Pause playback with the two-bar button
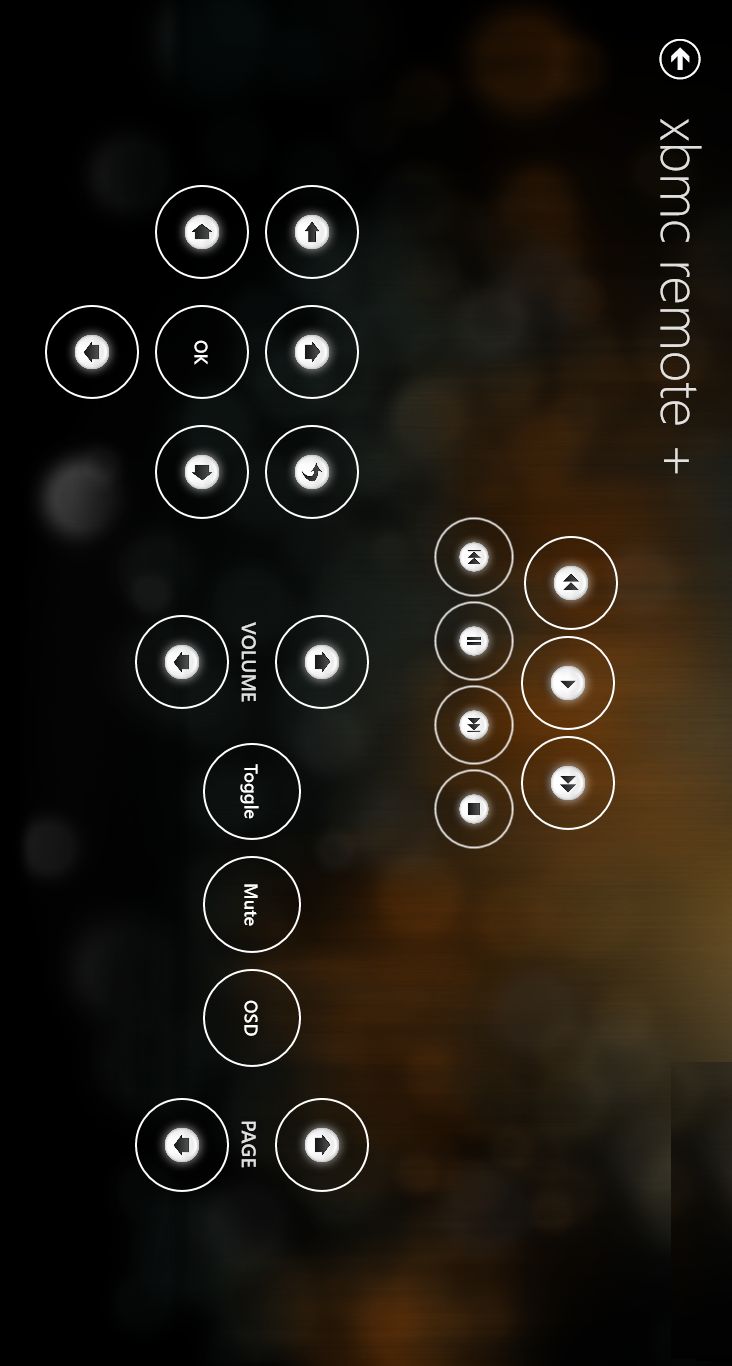Image resolution: width=732 pixels, height=1366 pixels. [x=474, y=641]
